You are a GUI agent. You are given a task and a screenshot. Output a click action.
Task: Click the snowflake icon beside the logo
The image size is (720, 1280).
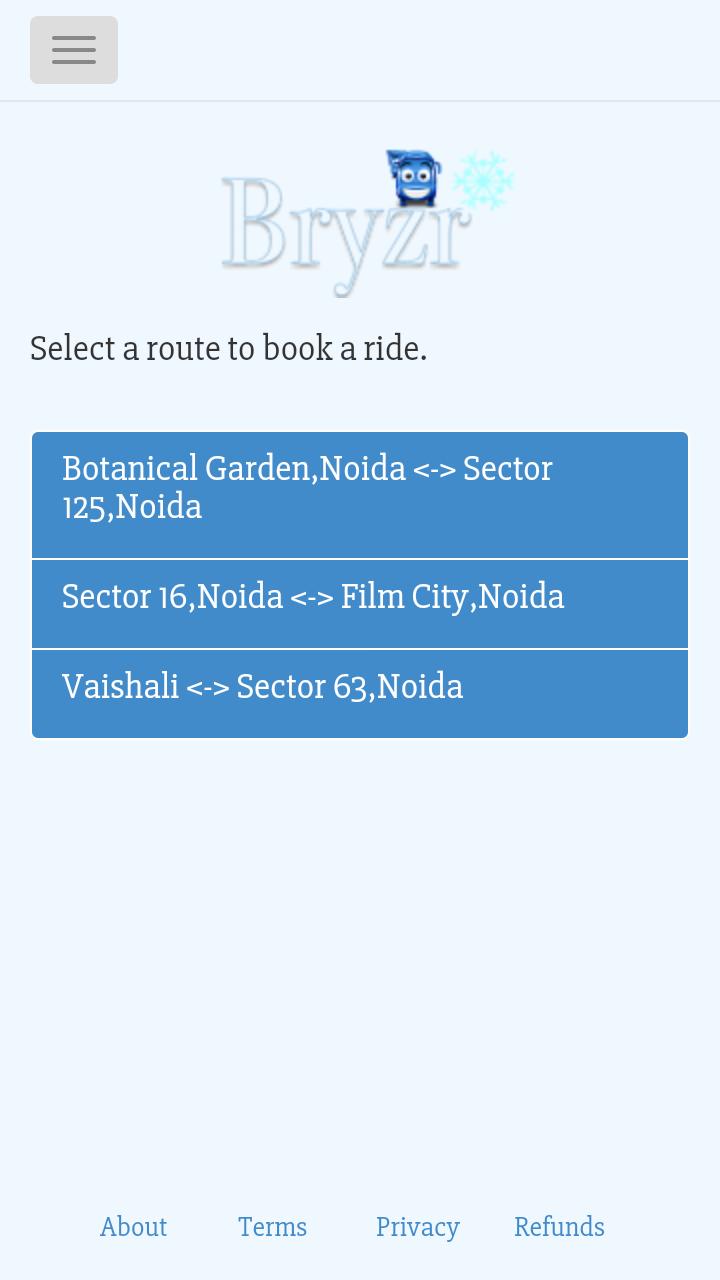(x=483, y=180)
